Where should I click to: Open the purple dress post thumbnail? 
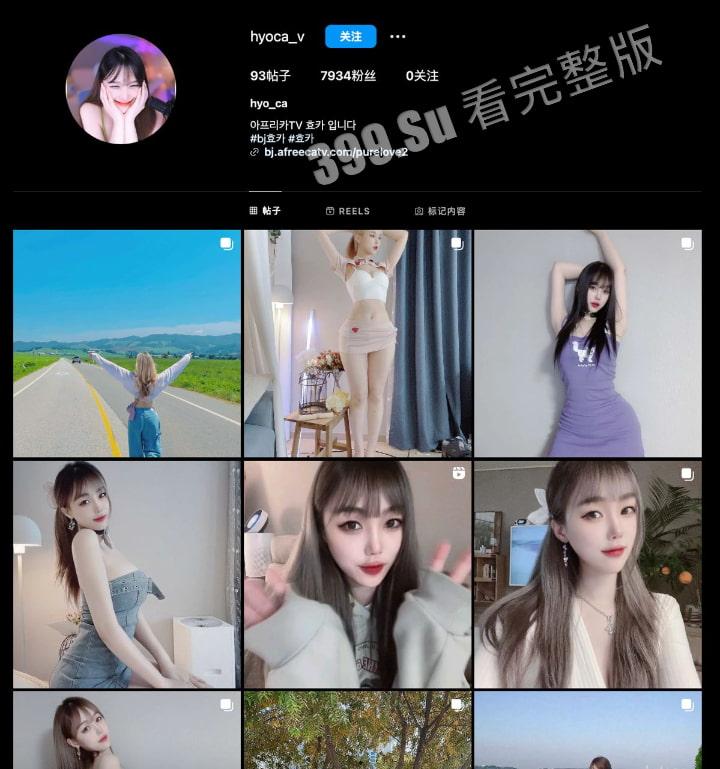pyautogui.click(x=588, y=343)
